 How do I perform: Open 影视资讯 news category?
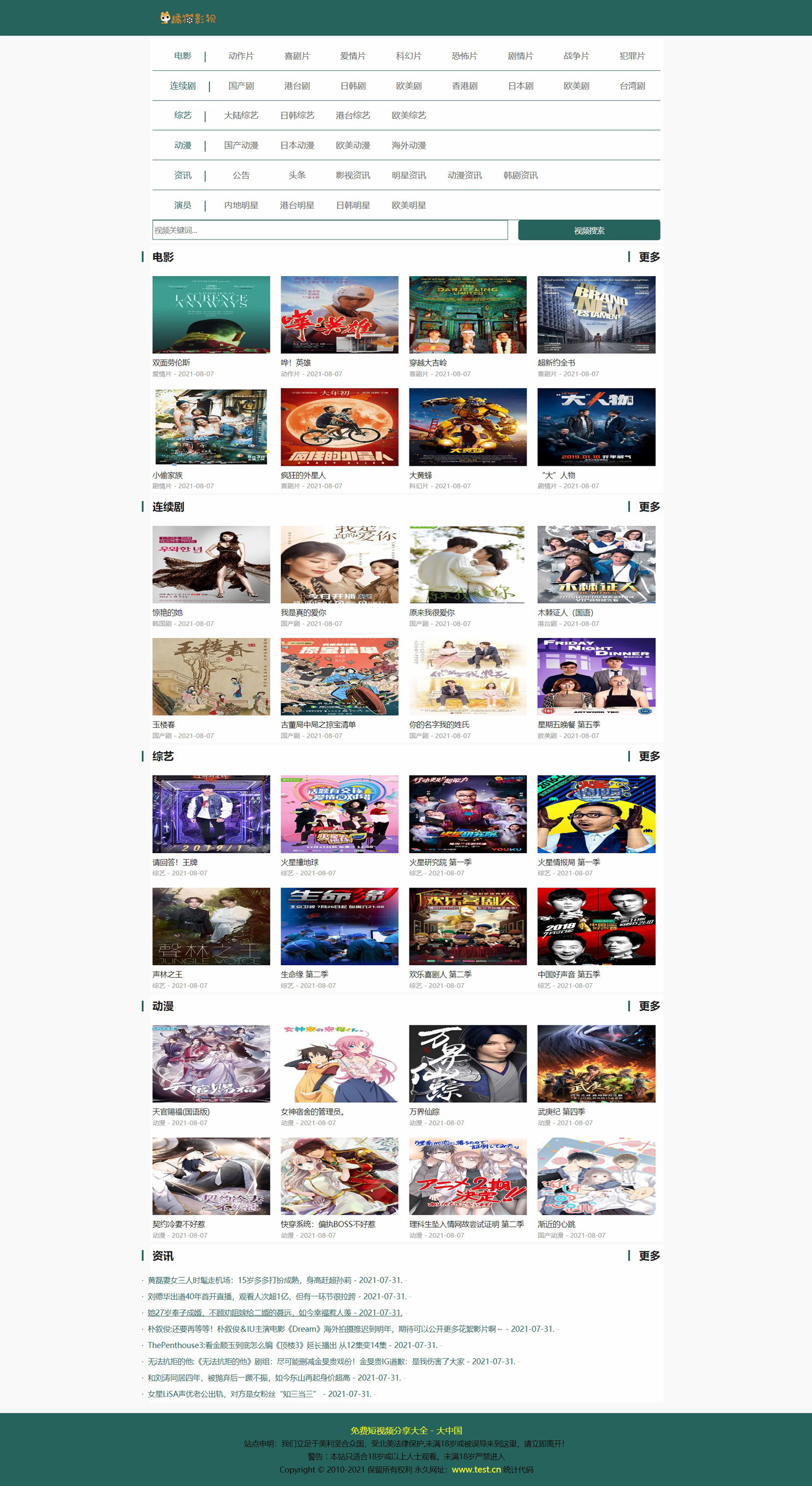pos(353,175)
